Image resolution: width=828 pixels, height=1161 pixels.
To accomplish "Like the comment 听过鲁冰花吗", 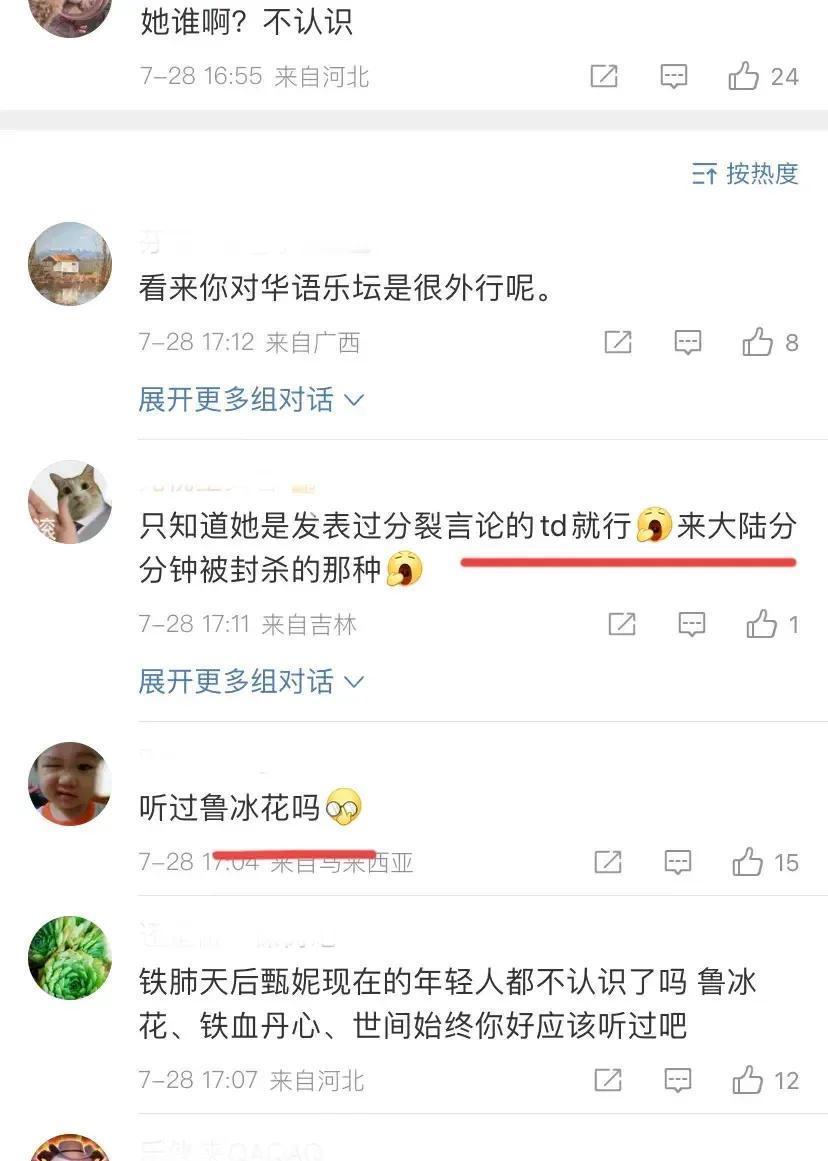I will coord(747,862).
